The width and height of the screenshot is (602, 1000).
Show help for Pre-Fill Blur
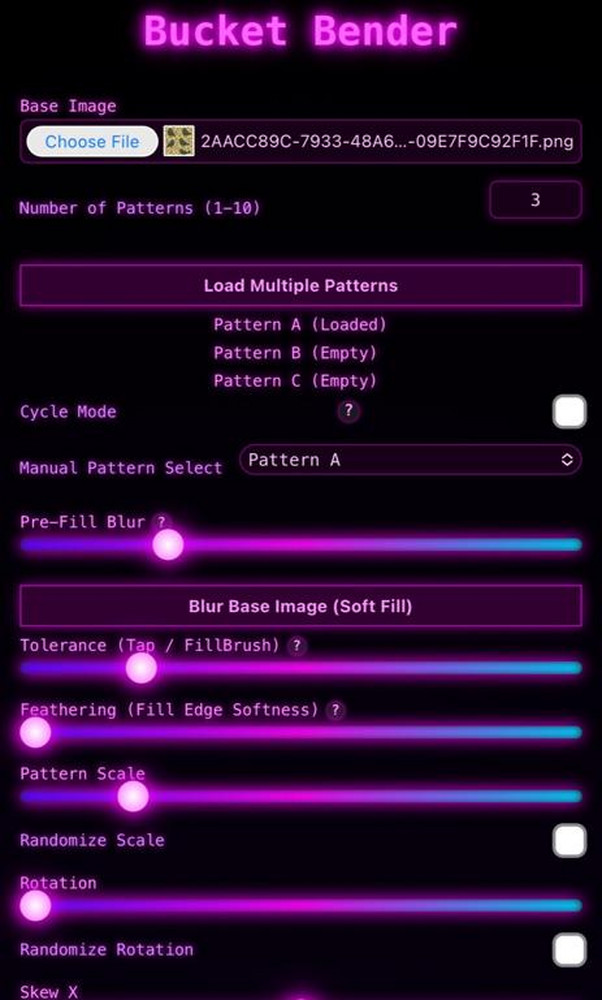pos(161,522)
